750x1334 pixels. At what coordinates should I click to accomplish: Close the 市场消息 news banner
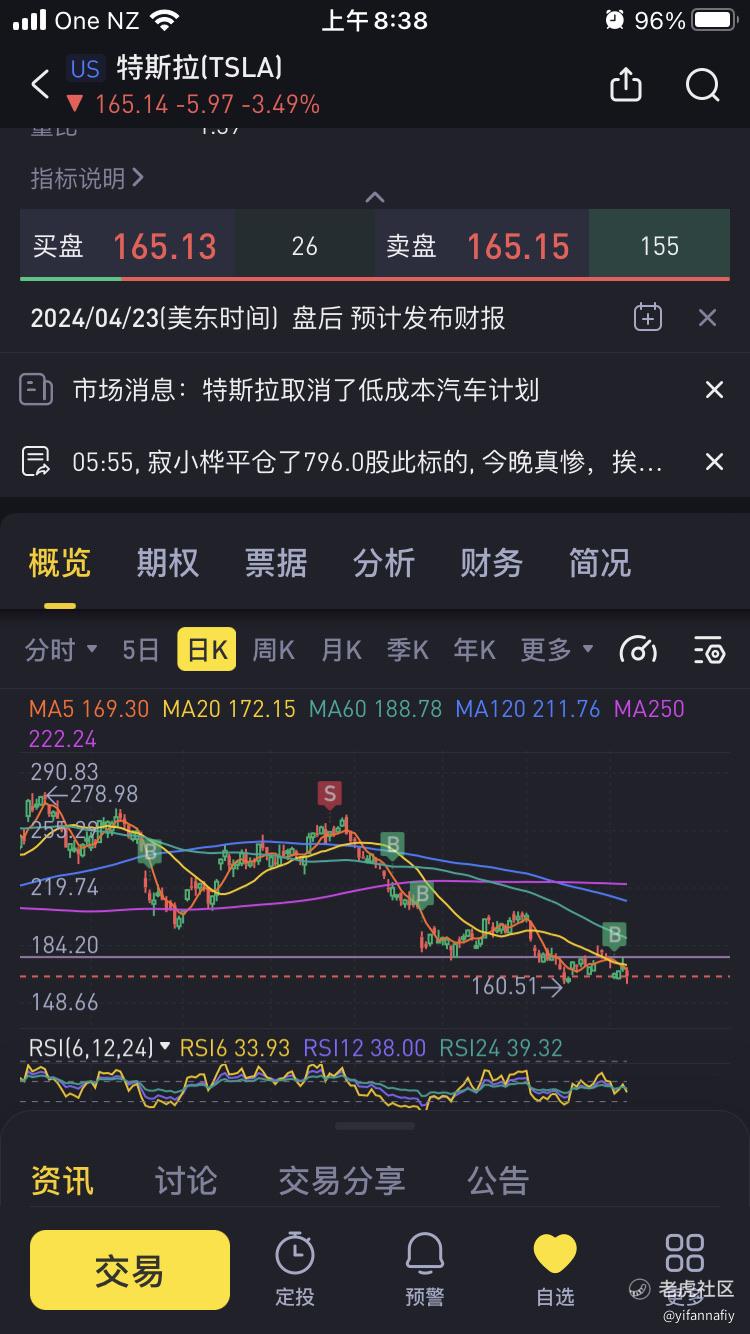coord(714,390)
